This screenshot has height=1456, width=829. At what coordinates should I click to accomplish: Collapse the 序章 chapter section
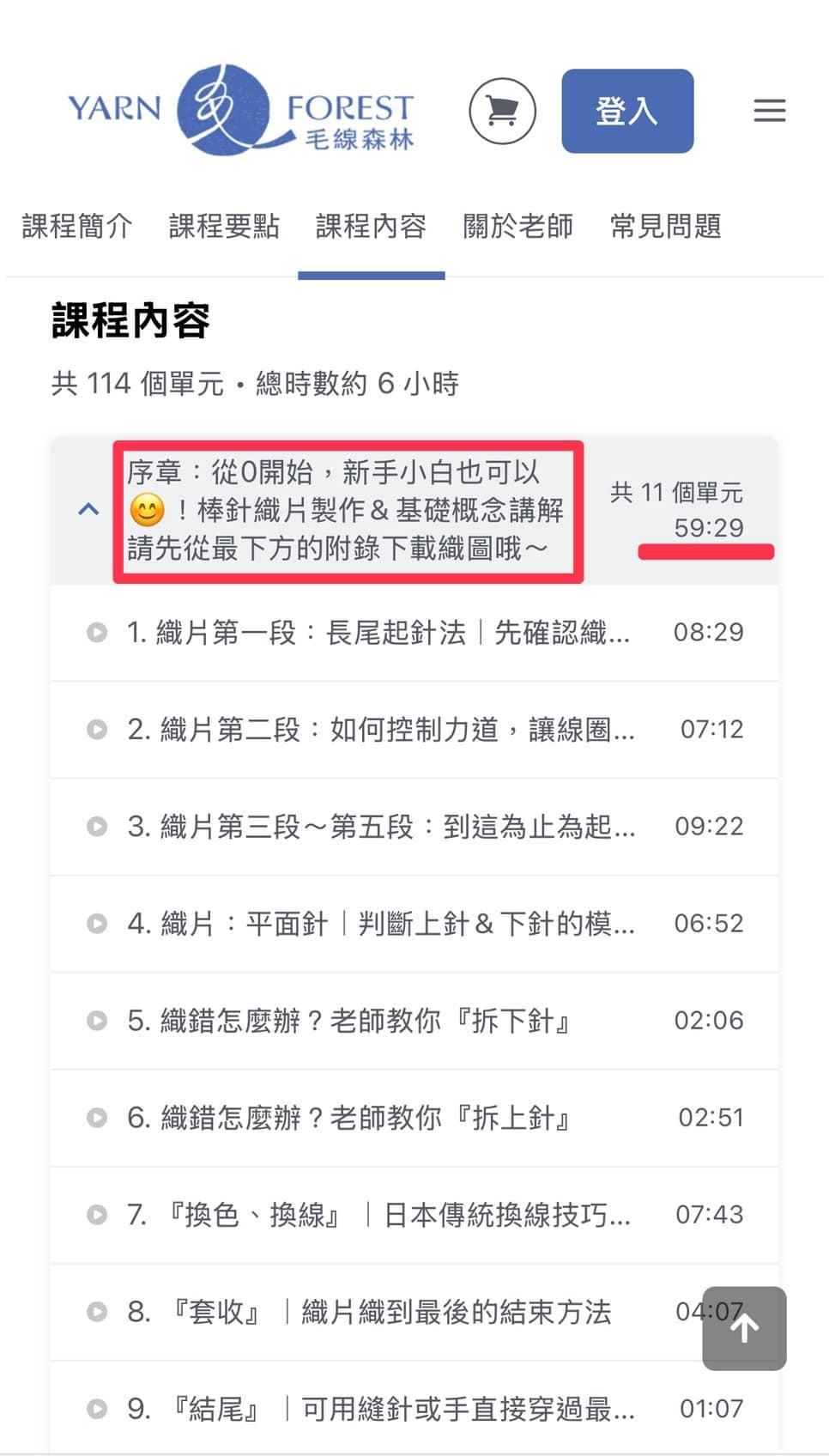pyautogui.click(x=88, y=510)
